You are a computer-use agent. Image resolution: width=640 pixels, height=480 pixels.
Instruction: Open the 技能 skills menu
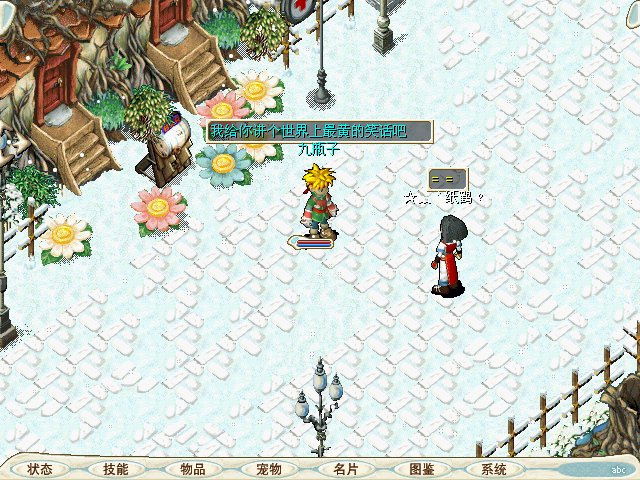pos(116,469)
